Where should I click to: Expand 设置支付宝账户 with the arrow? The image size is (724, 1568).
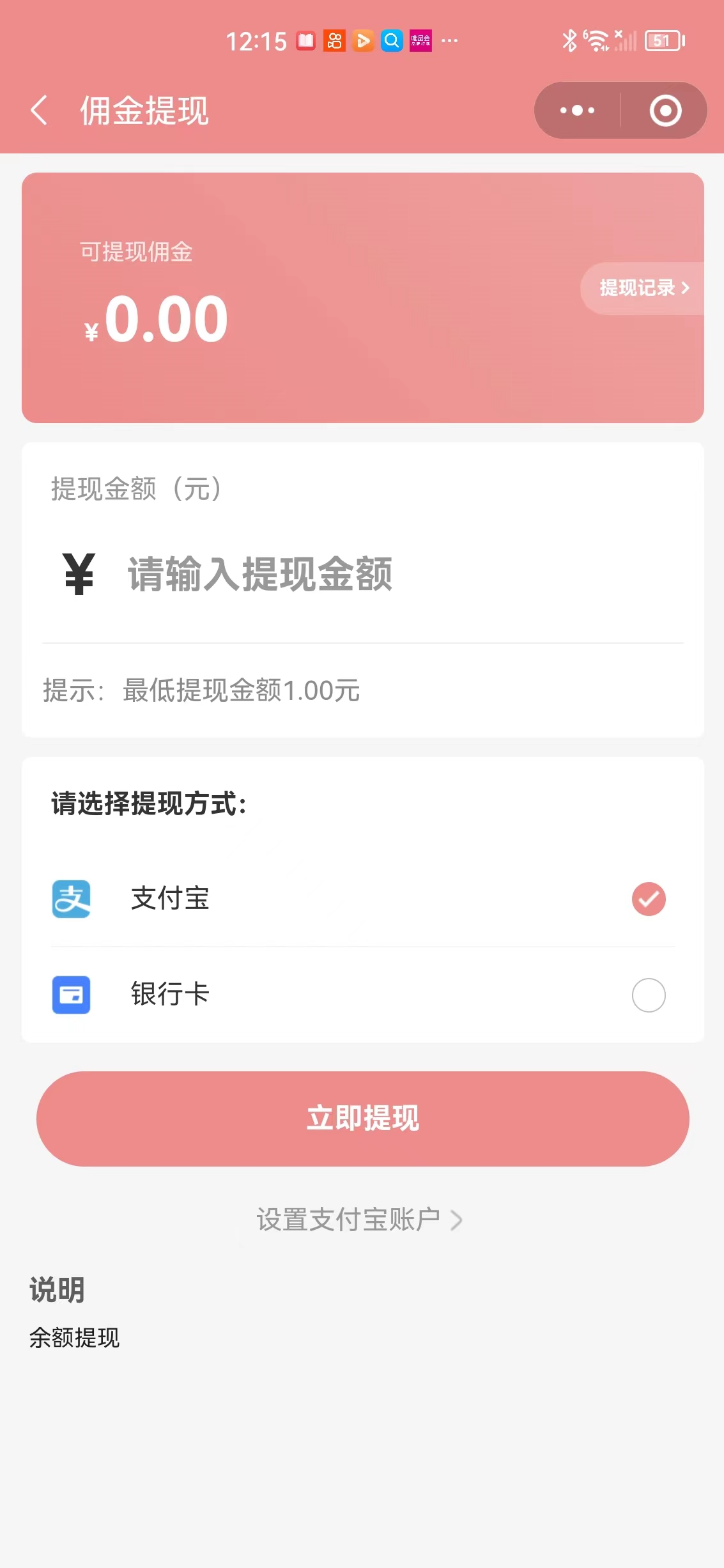coord(456,1219)
